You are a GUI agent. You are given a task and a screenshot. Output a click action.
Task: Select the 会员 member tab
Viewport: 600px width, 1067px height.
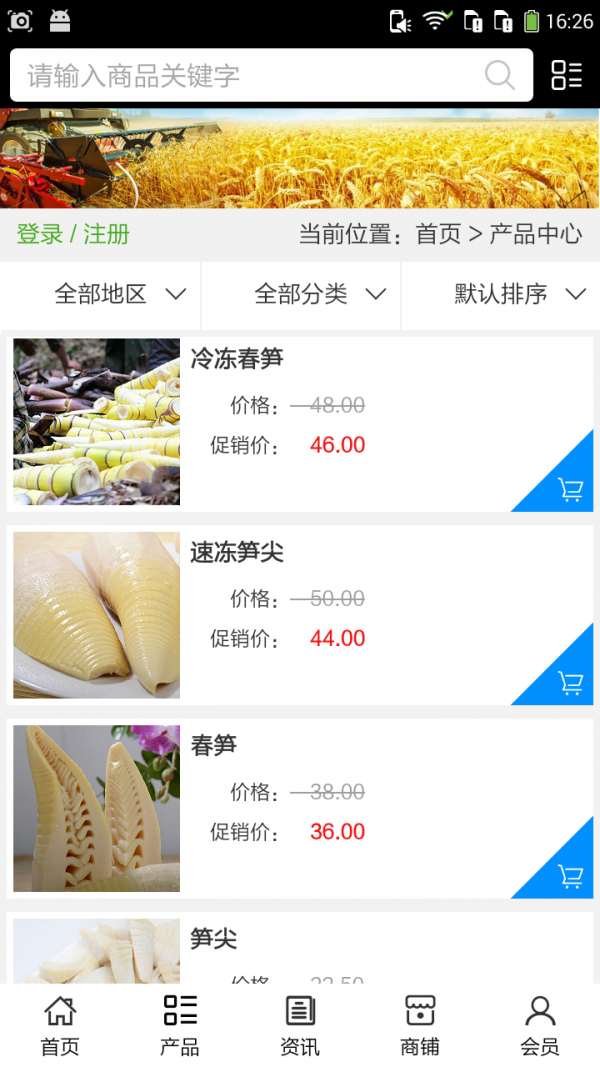pos(540,1025)
